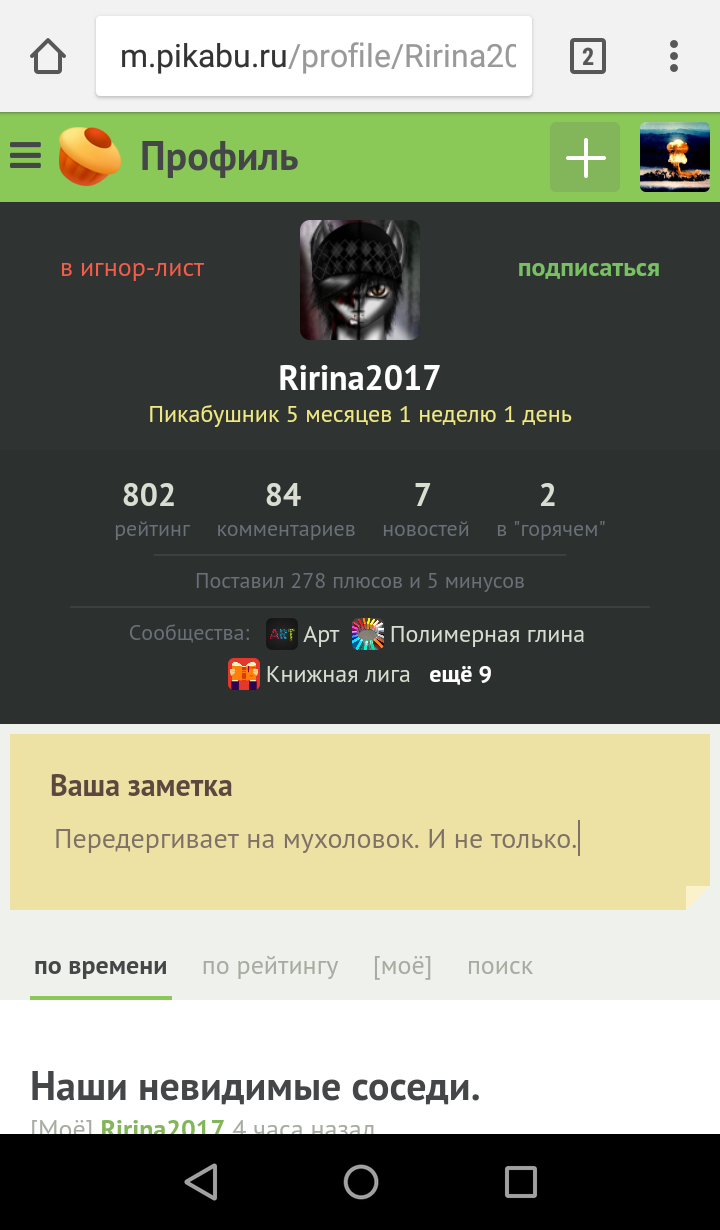The height and width of the screenshot is (1230, 720).
Task: Go to the browser home page
Action: click(x=48, y=57)
